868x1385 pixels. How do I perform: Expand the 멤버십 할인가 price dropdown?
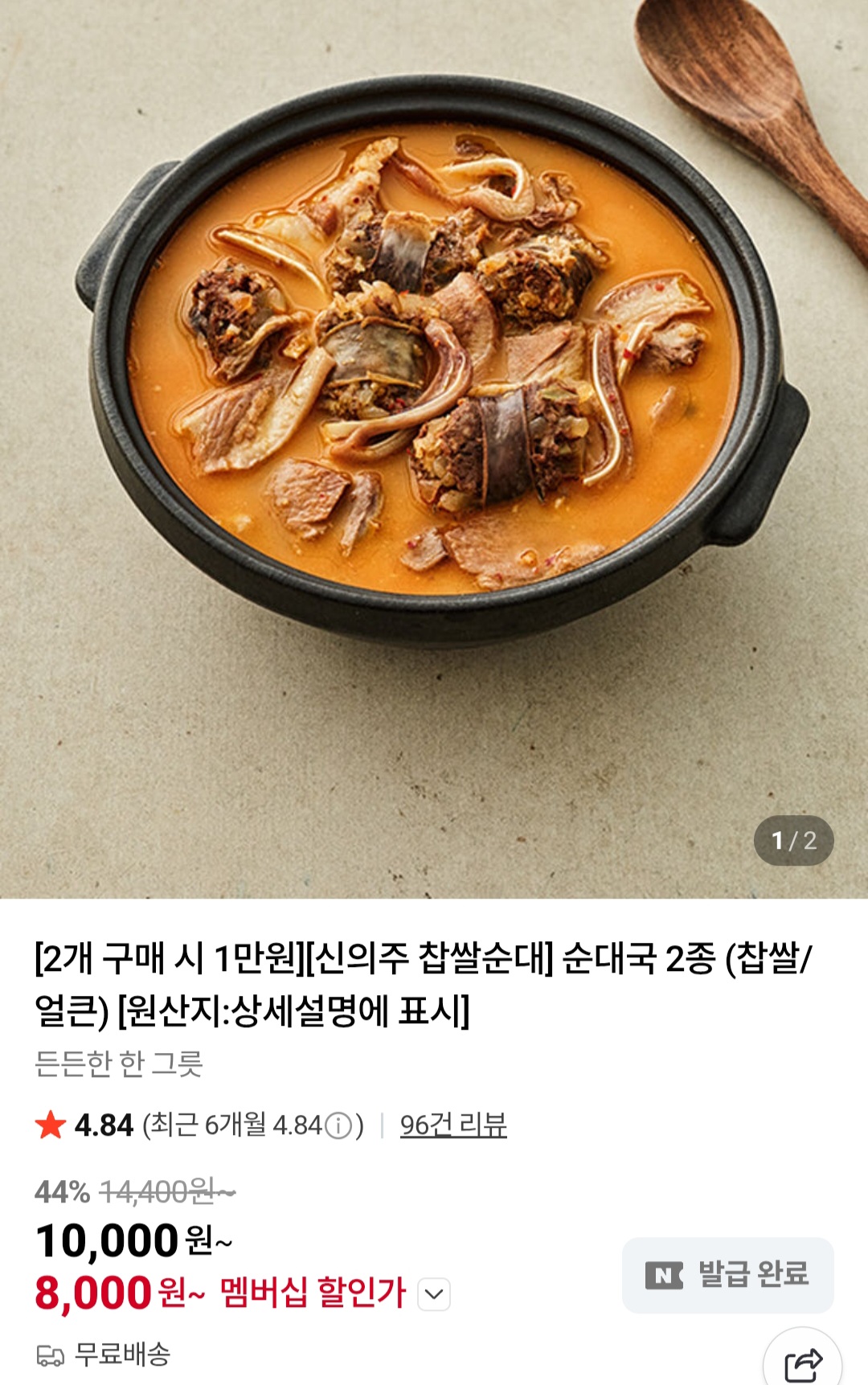coord(434,1294)
